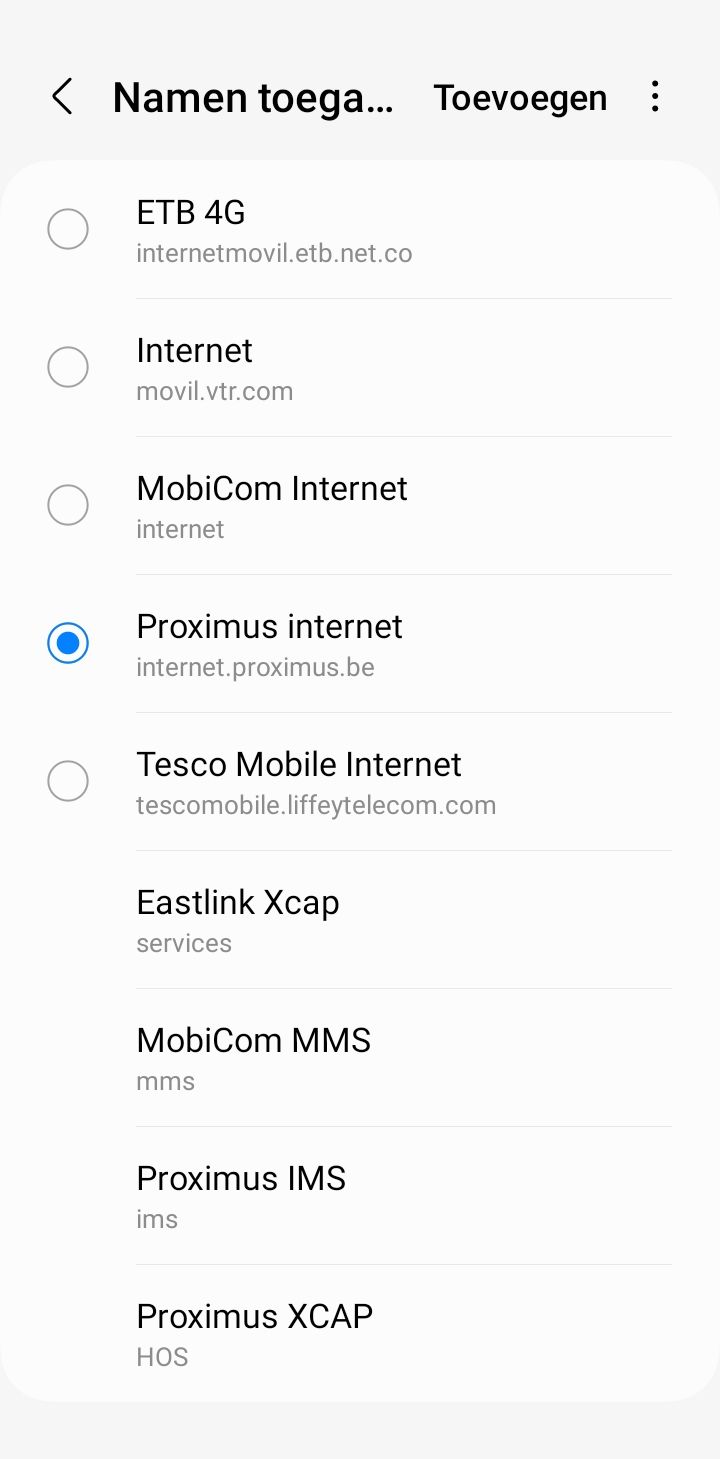Click the tescomobile.liffeytelecom.com subtitle text
720x1459 pixels.
tap(316, 805)
